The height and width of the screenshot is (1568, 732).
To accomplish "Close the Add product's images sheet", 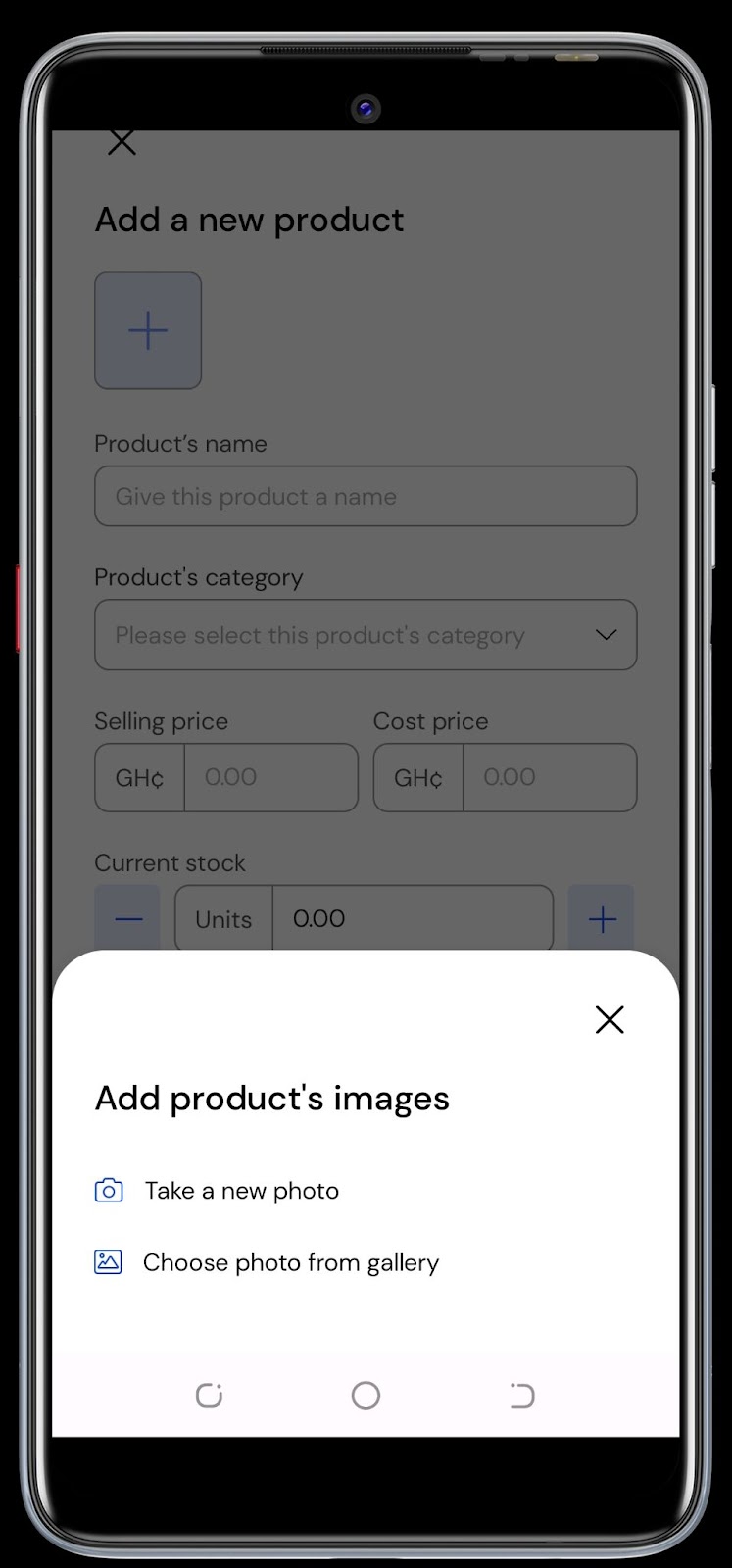I will [610, 1019].
